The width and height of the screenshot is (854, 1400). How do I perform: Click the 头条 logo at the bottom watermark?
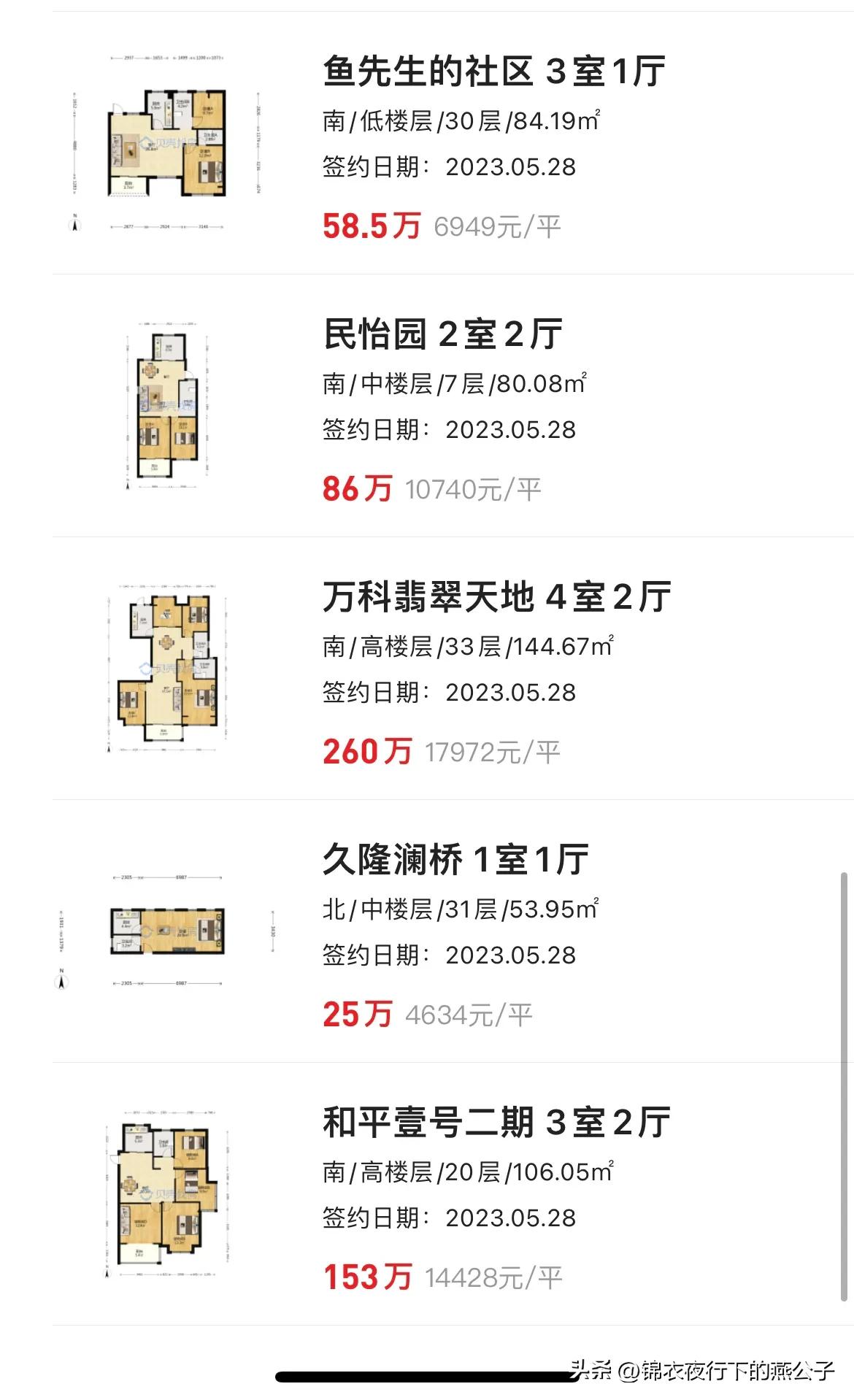tap(591, 1371)
